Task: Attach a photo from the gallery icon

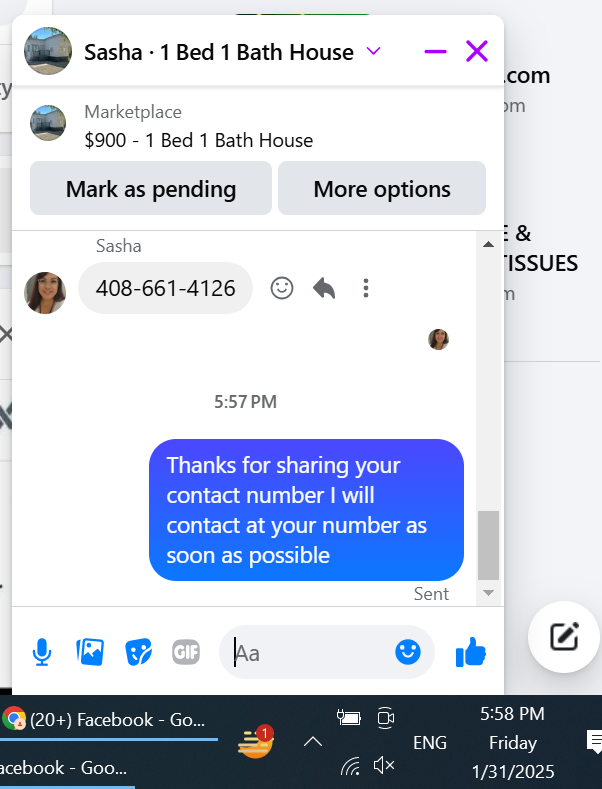Action: point(90,652)
